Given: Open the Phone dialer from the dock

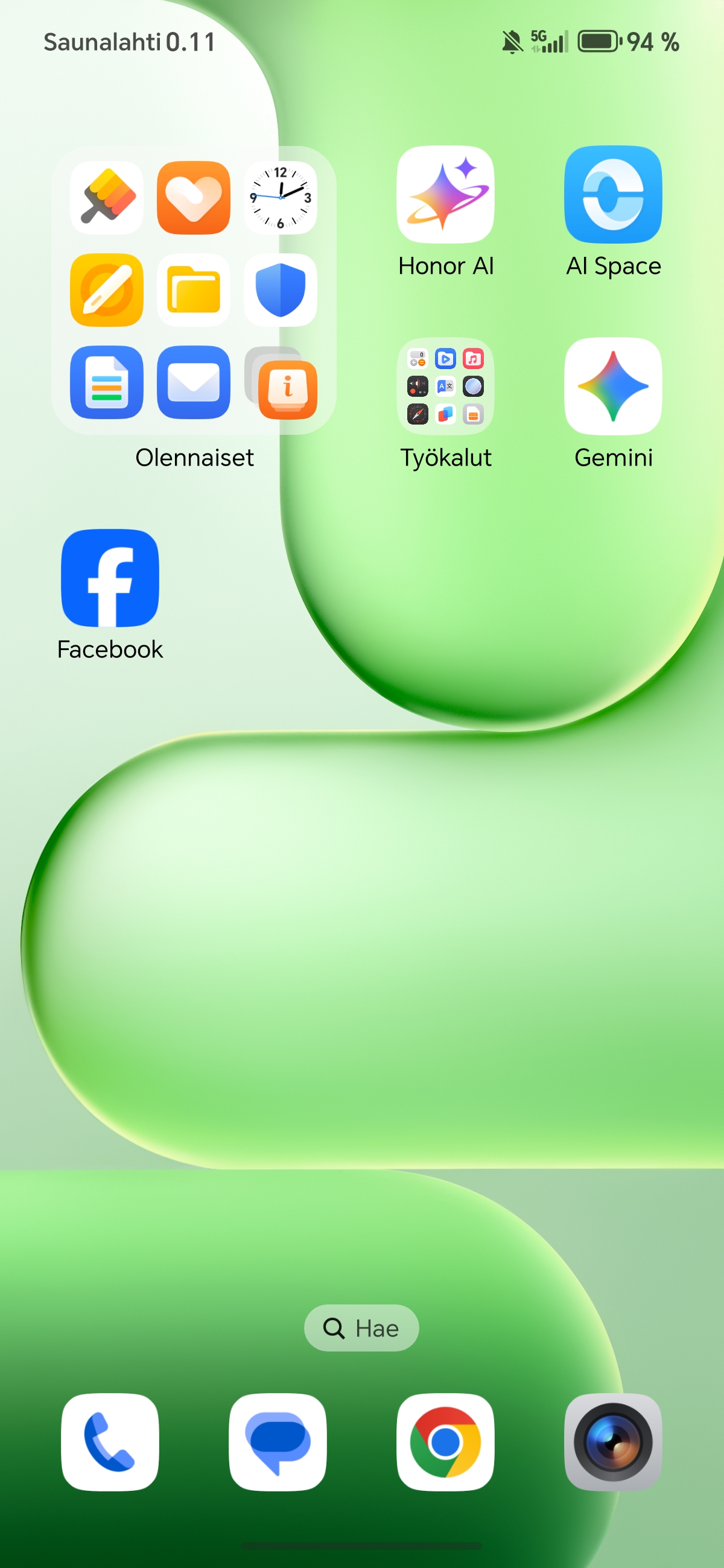Looking at the screenshot, I should point(110,1441).
